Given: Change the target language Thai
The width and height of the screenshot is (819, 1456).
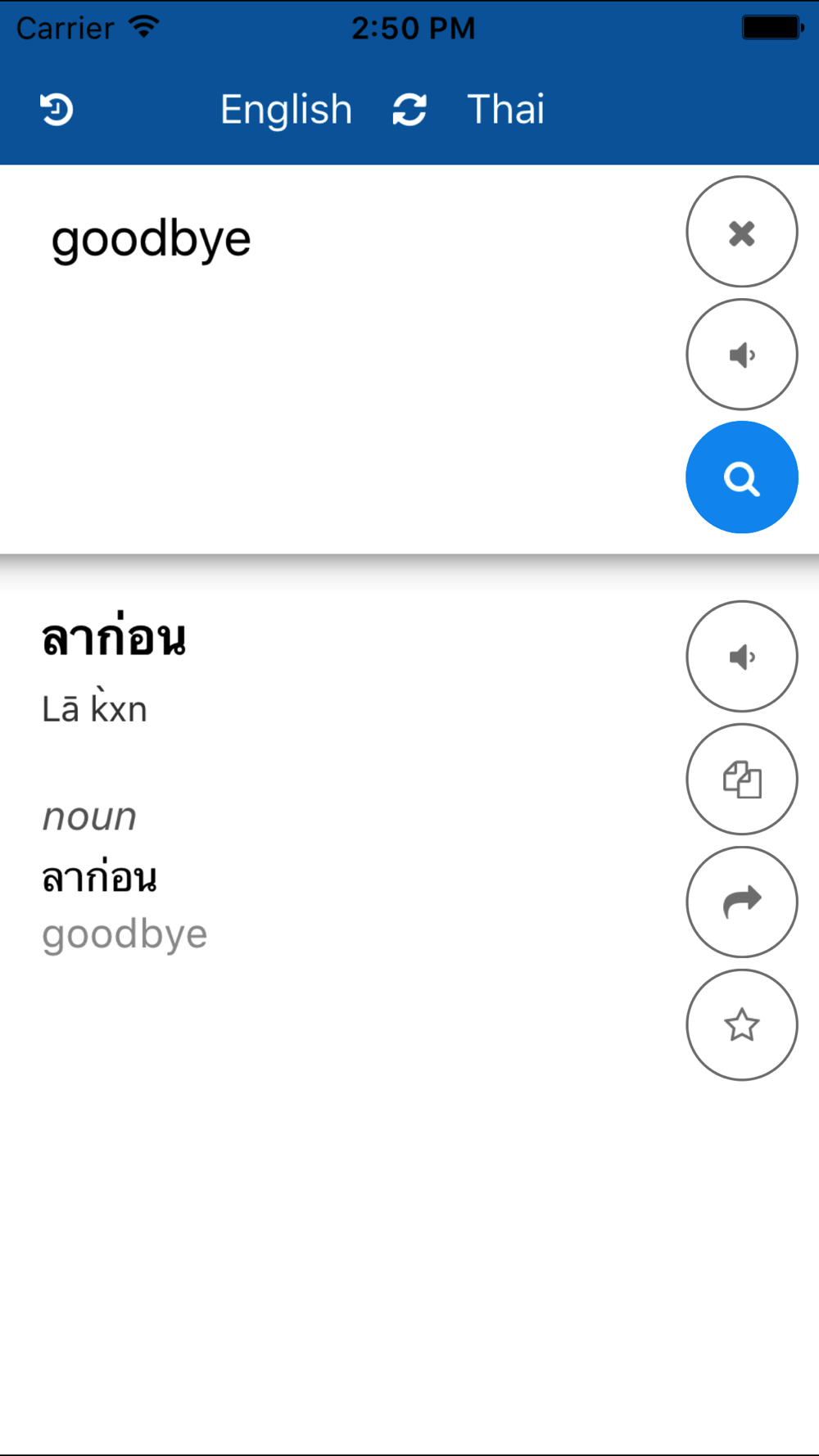Looking at the screenshot, I should [x=505, y=109].
